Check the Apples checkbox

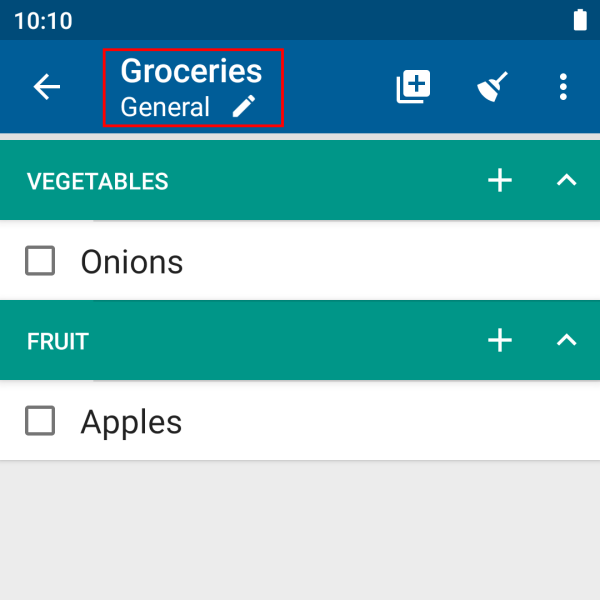tap(40, 421)
